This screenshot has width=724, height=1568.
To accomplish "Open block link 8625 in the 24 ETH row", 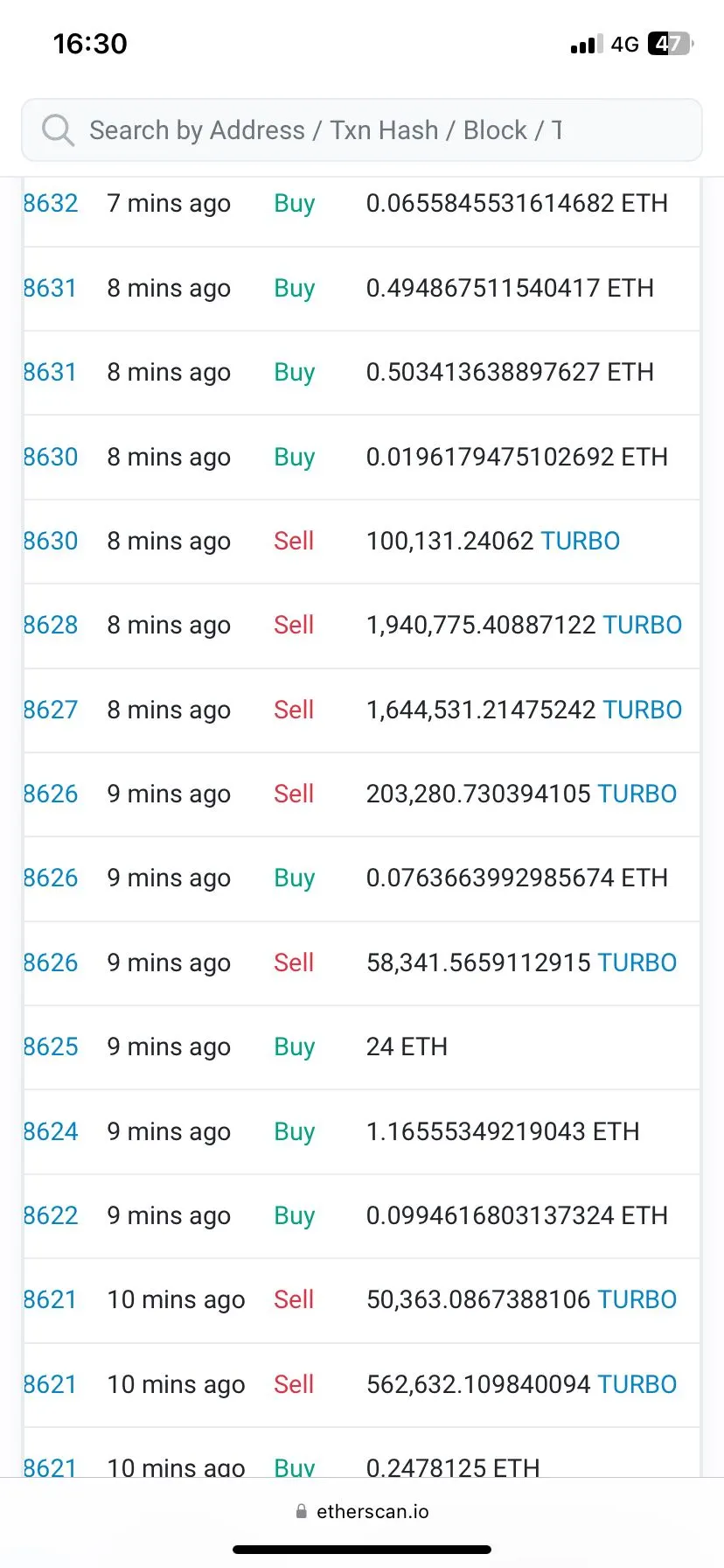I will pyautogui.click(x=51, y=1046).
